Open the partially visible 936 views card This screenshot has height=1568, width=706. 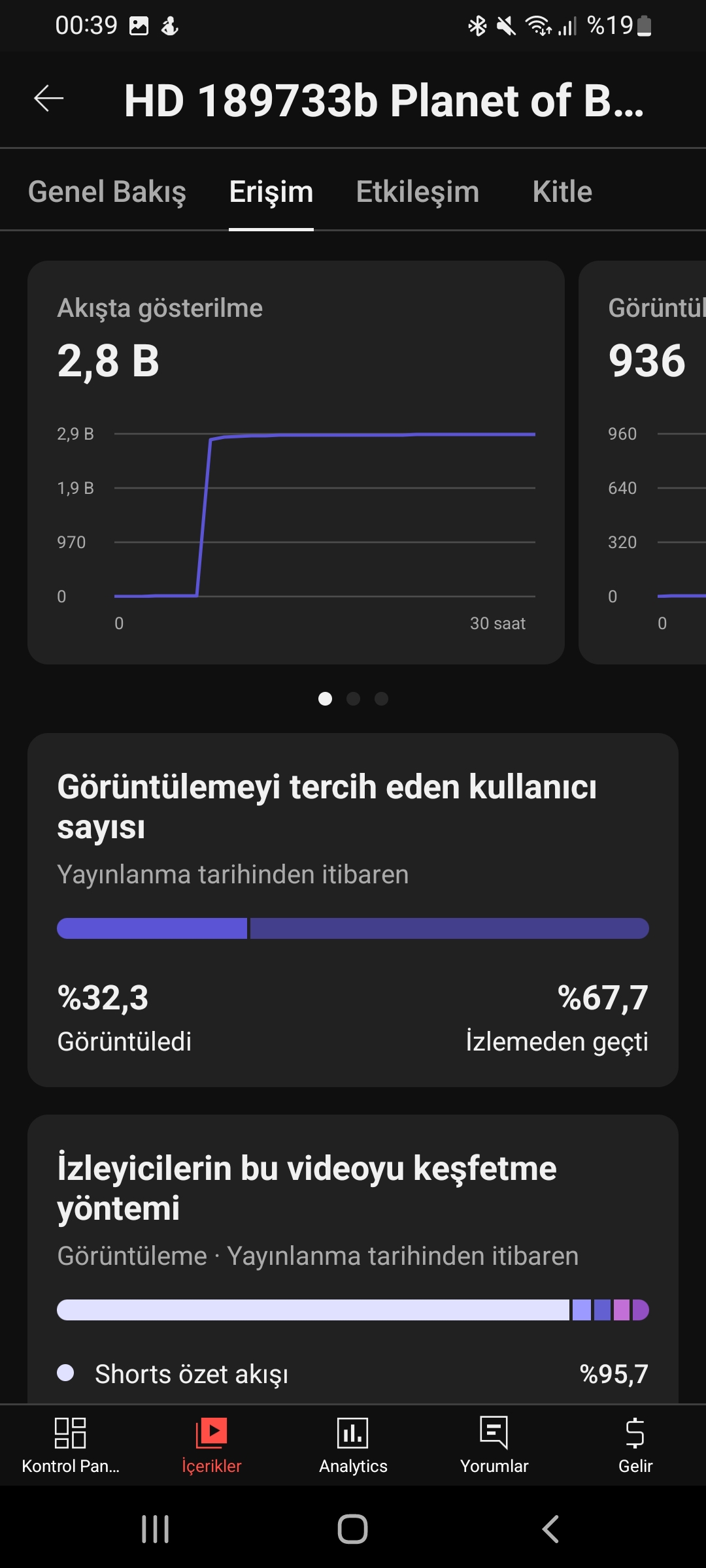click(x=643, y=463)
